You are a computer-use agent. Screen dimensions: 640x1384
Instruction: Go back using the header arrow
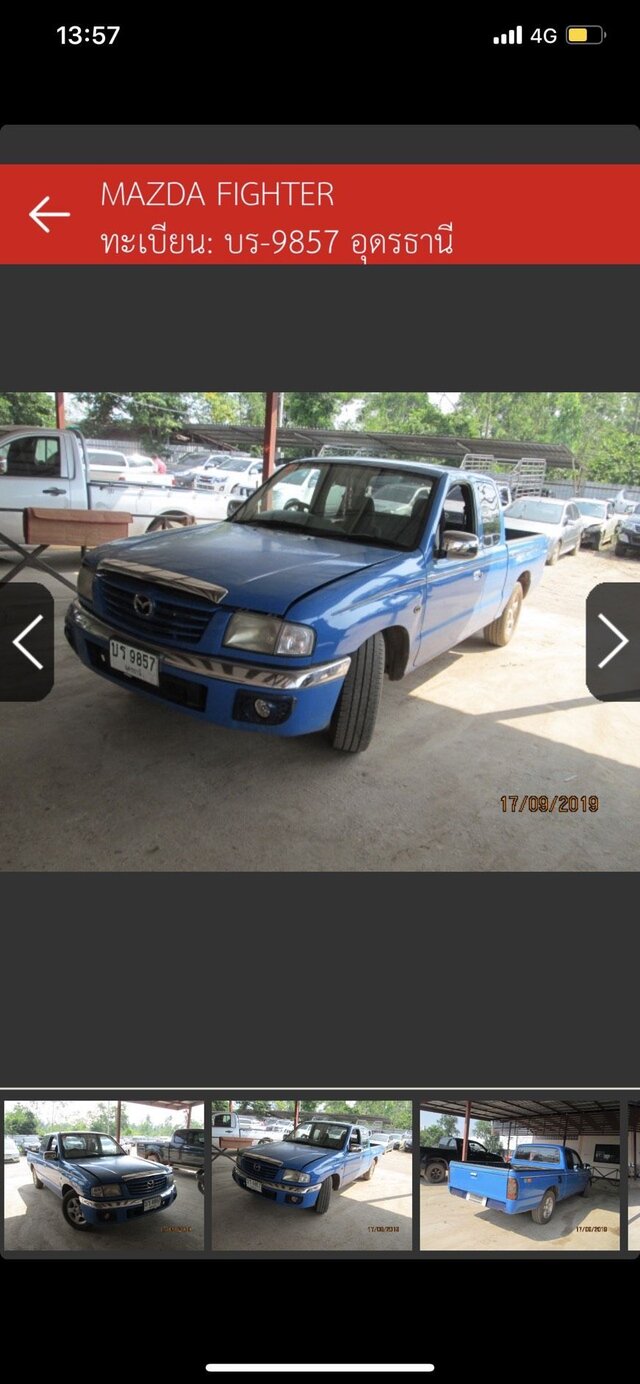(x=49, y=214)
